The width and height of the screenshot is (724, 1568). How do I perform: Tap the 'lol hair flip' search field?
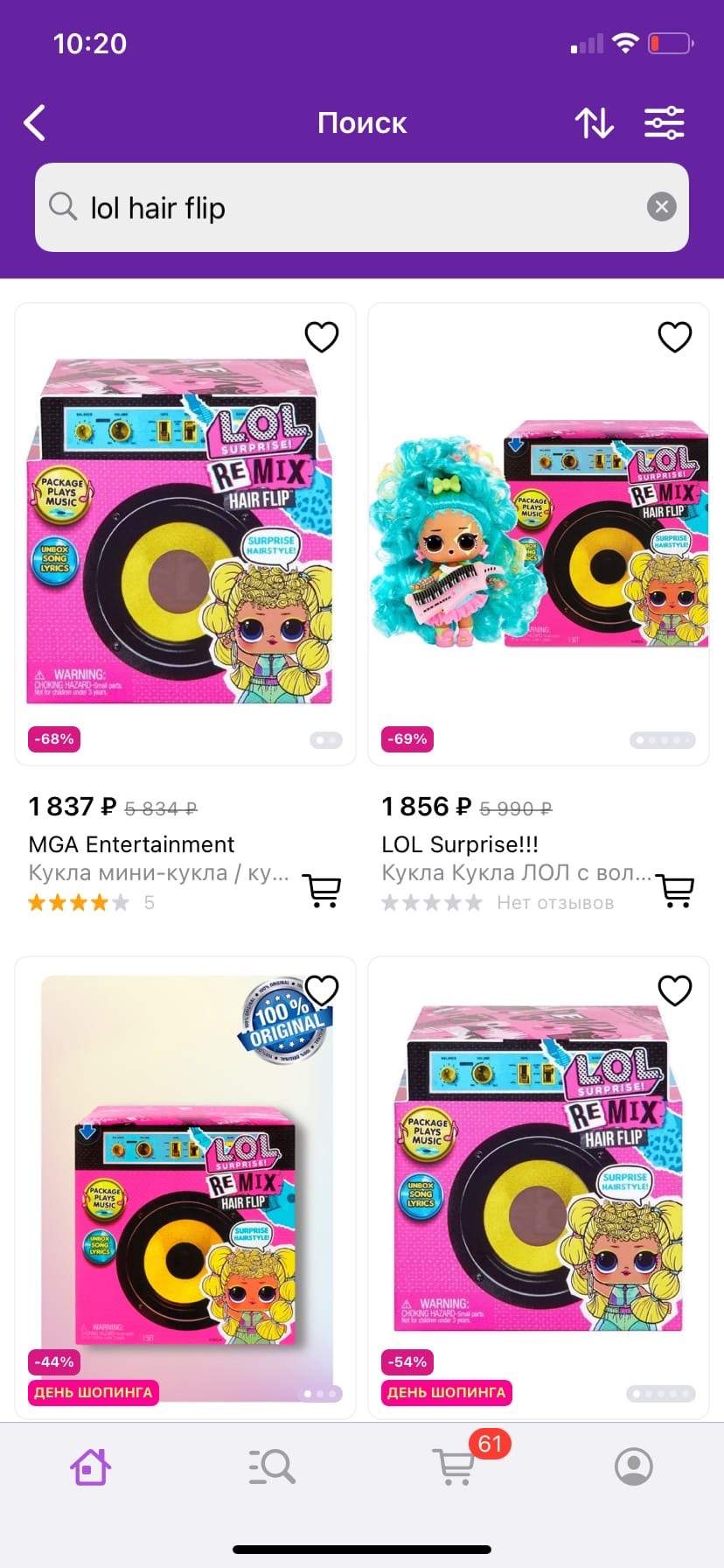point(362,207)
